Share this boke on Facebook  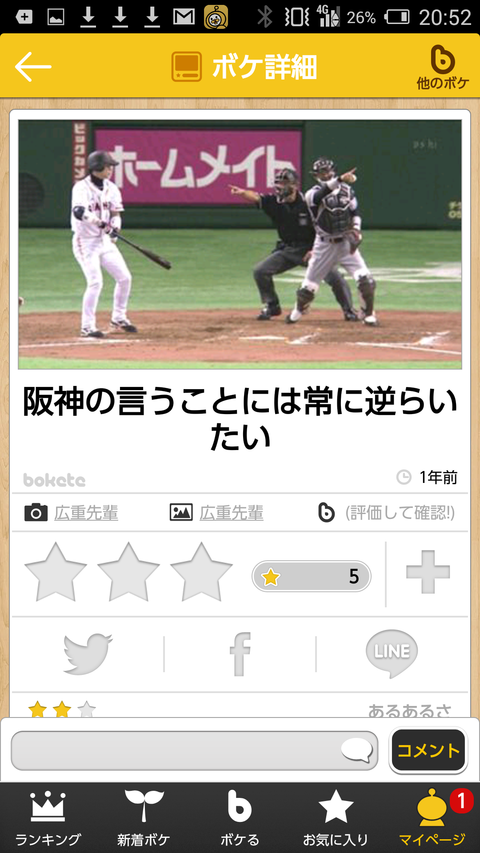tap(240, 654)
